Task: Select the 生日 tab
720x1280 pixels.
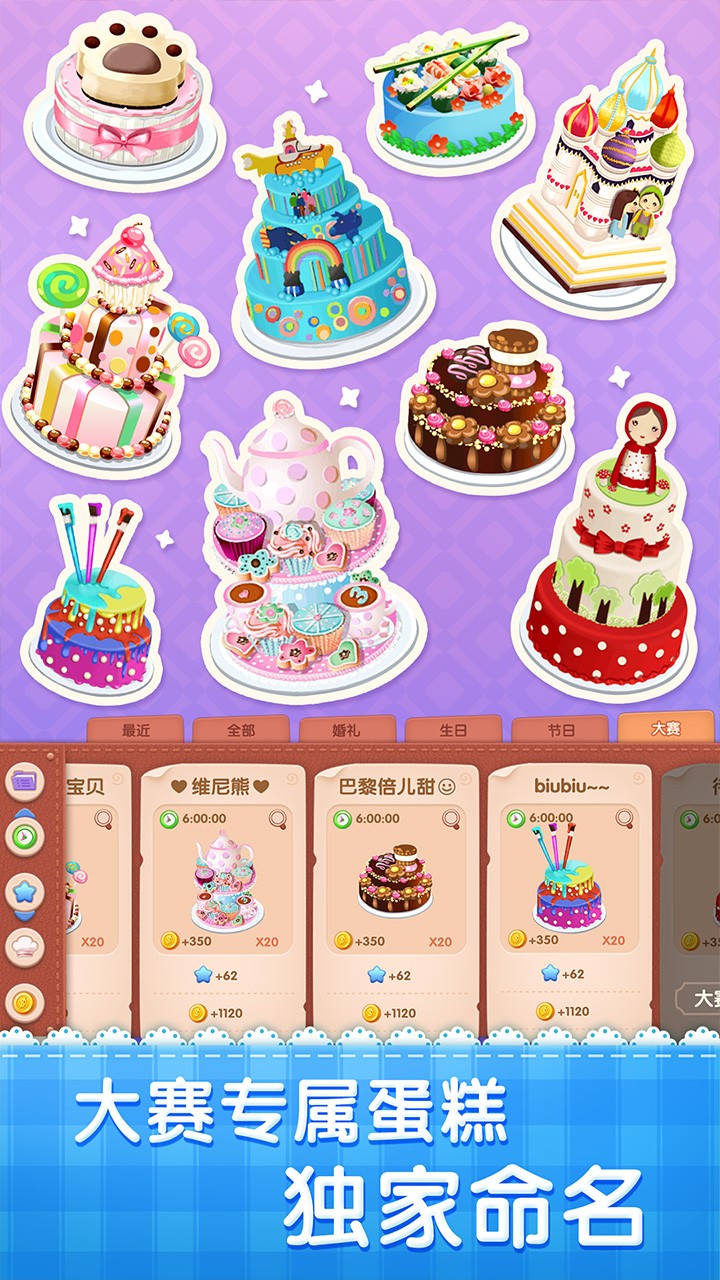Action: pyautogui.click(x=455, y=730)
